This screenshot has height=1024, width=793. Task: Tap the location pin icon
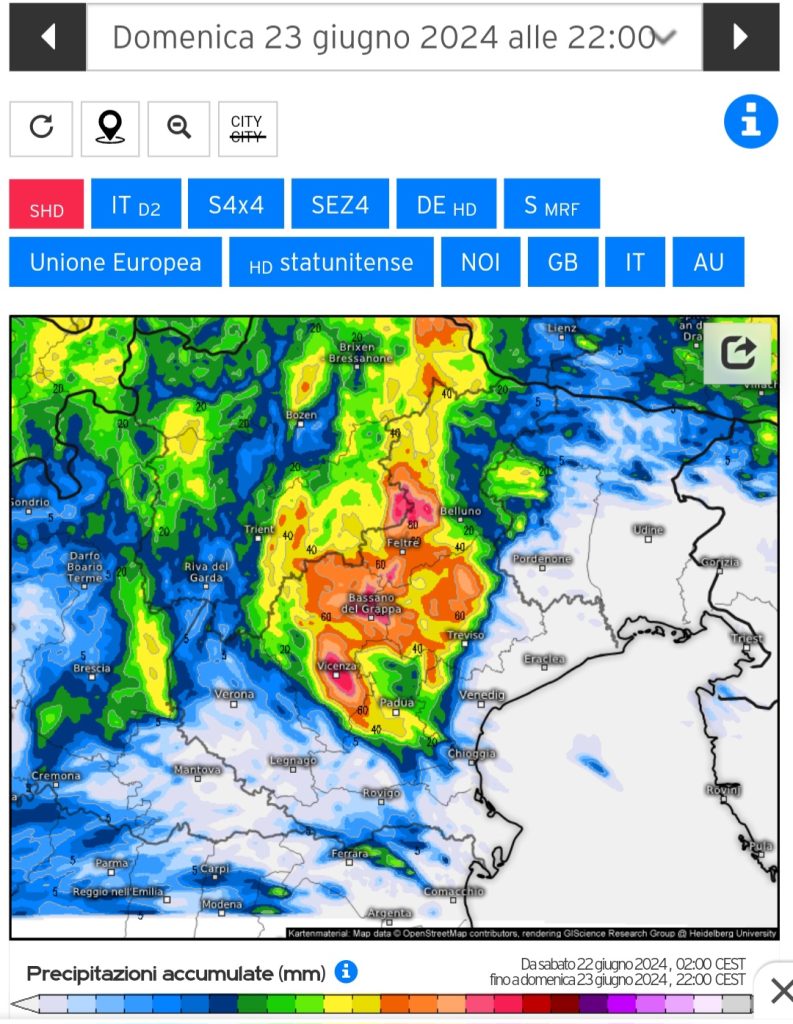[x=110, y=129]
